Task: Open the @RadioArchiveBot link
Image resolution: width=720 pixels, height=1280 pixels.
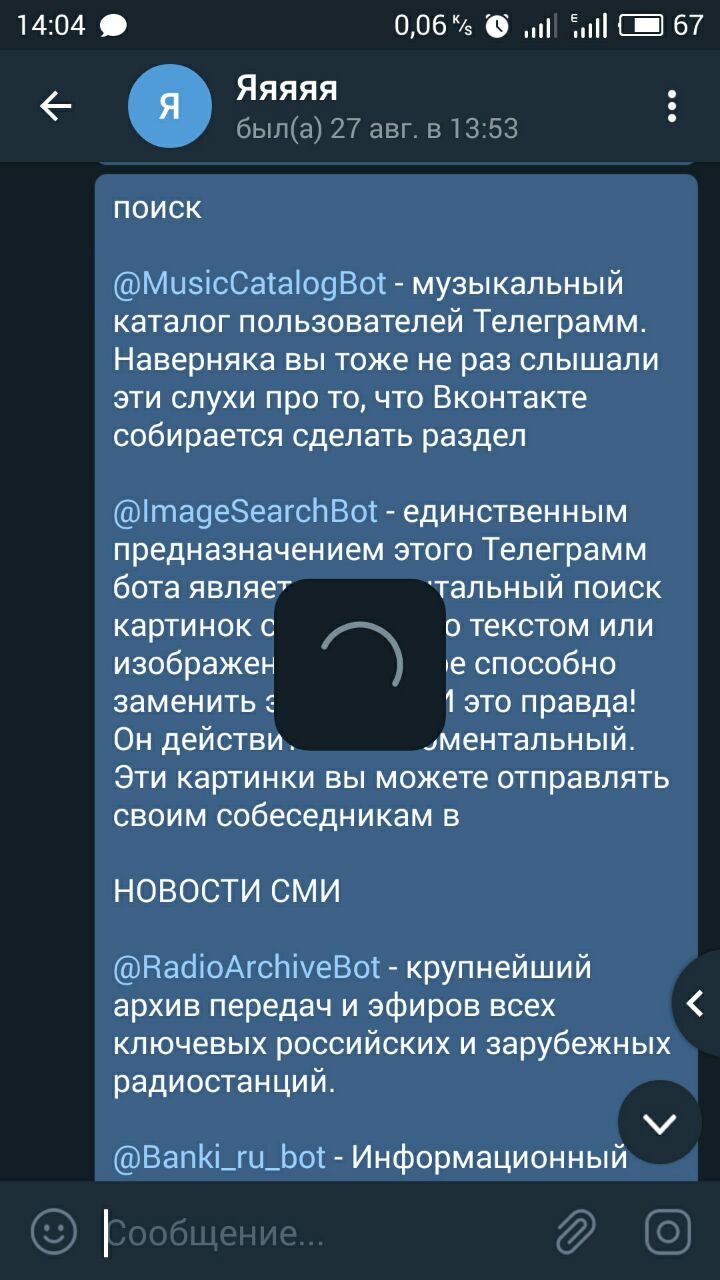Action: pyautogui.click(x=247, y=968)
